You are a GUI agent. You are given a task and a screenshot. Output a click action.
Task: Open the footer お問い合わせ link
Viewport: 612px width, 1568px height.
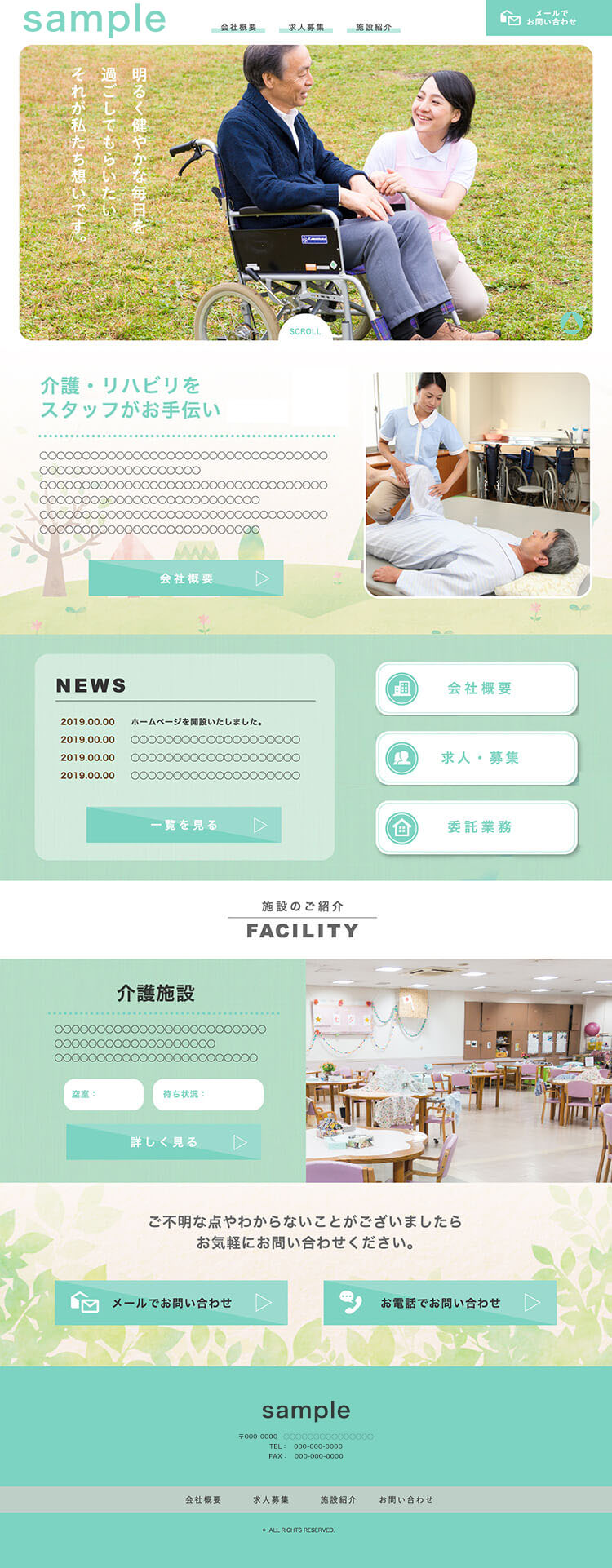406,1499
